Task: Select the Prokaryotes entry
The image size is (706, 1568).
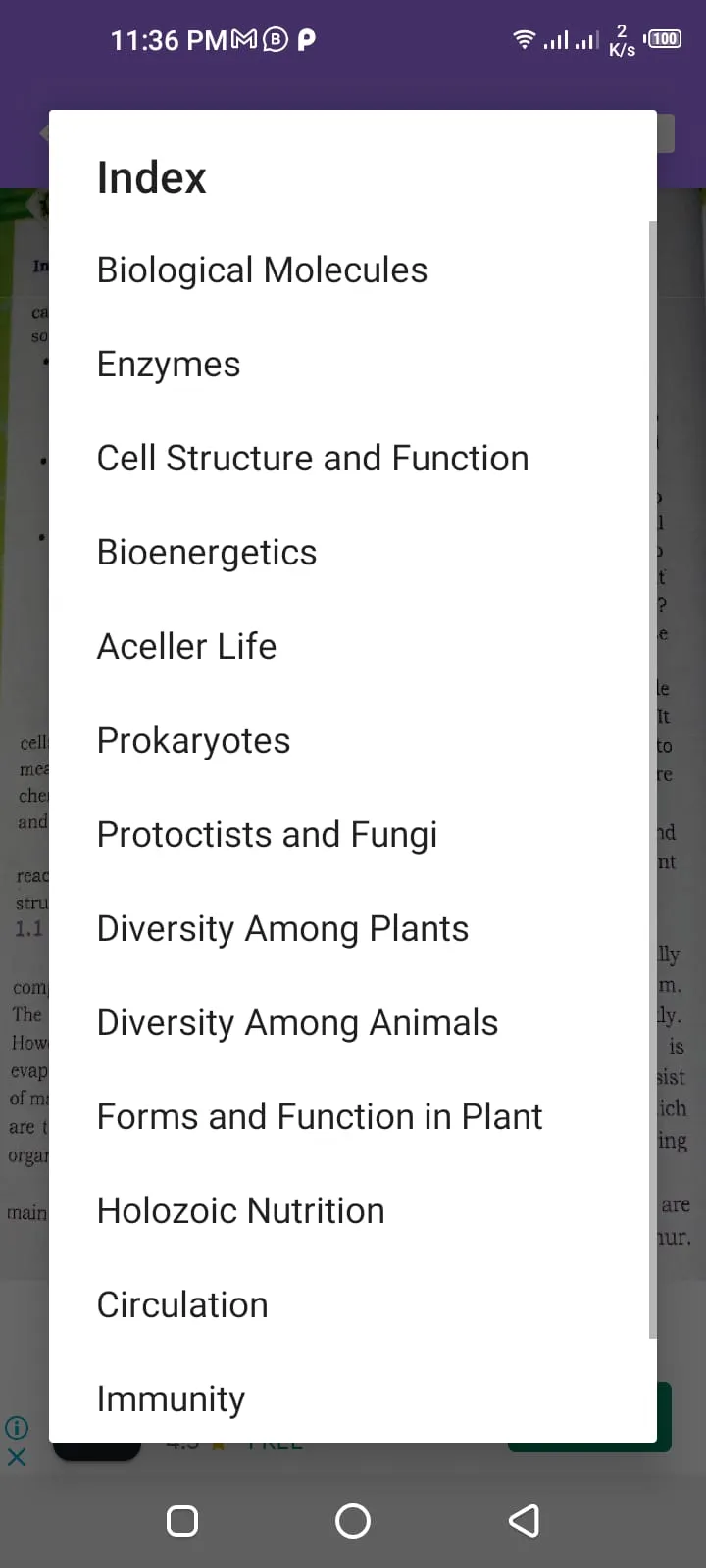Action: (193, 740)
